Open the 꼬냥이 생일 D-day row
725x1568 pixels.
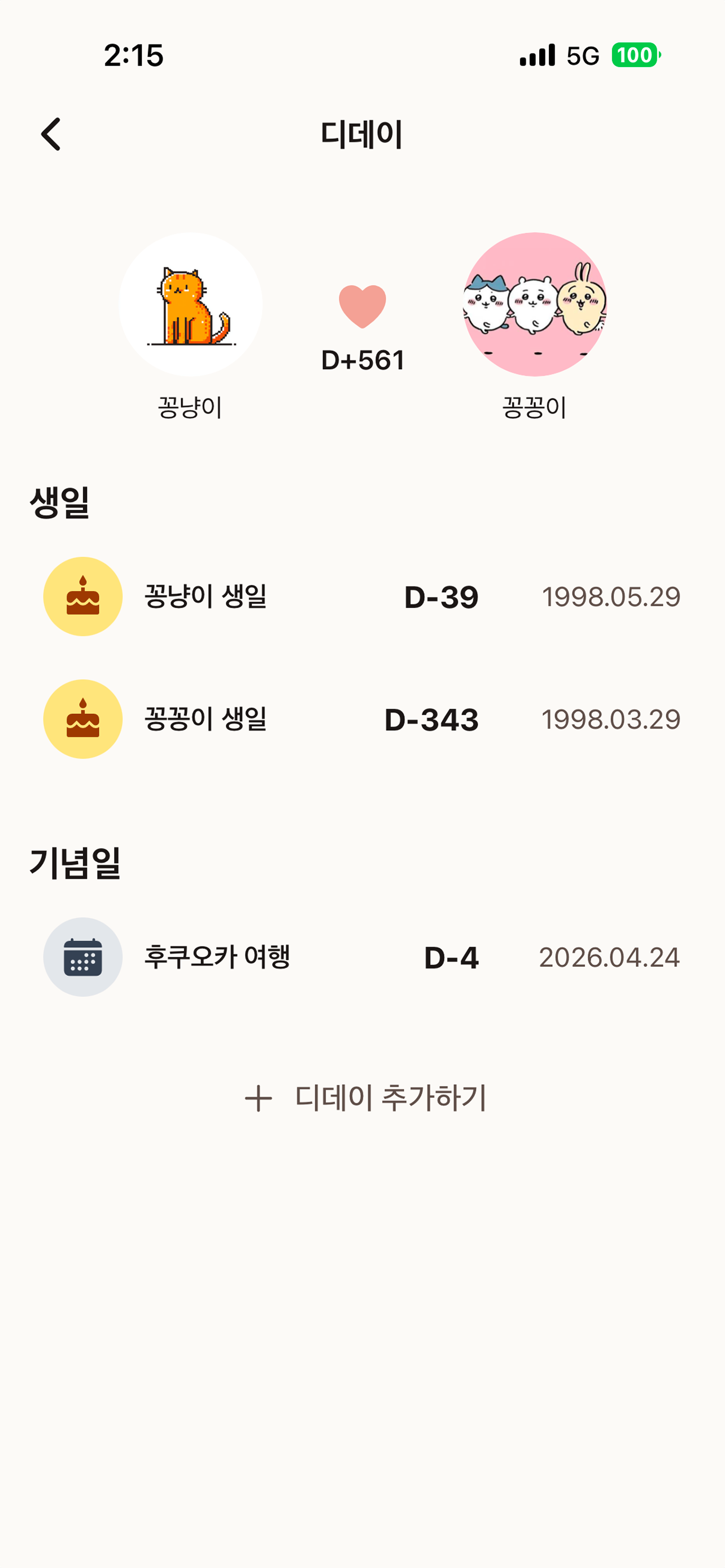[361, 597]
